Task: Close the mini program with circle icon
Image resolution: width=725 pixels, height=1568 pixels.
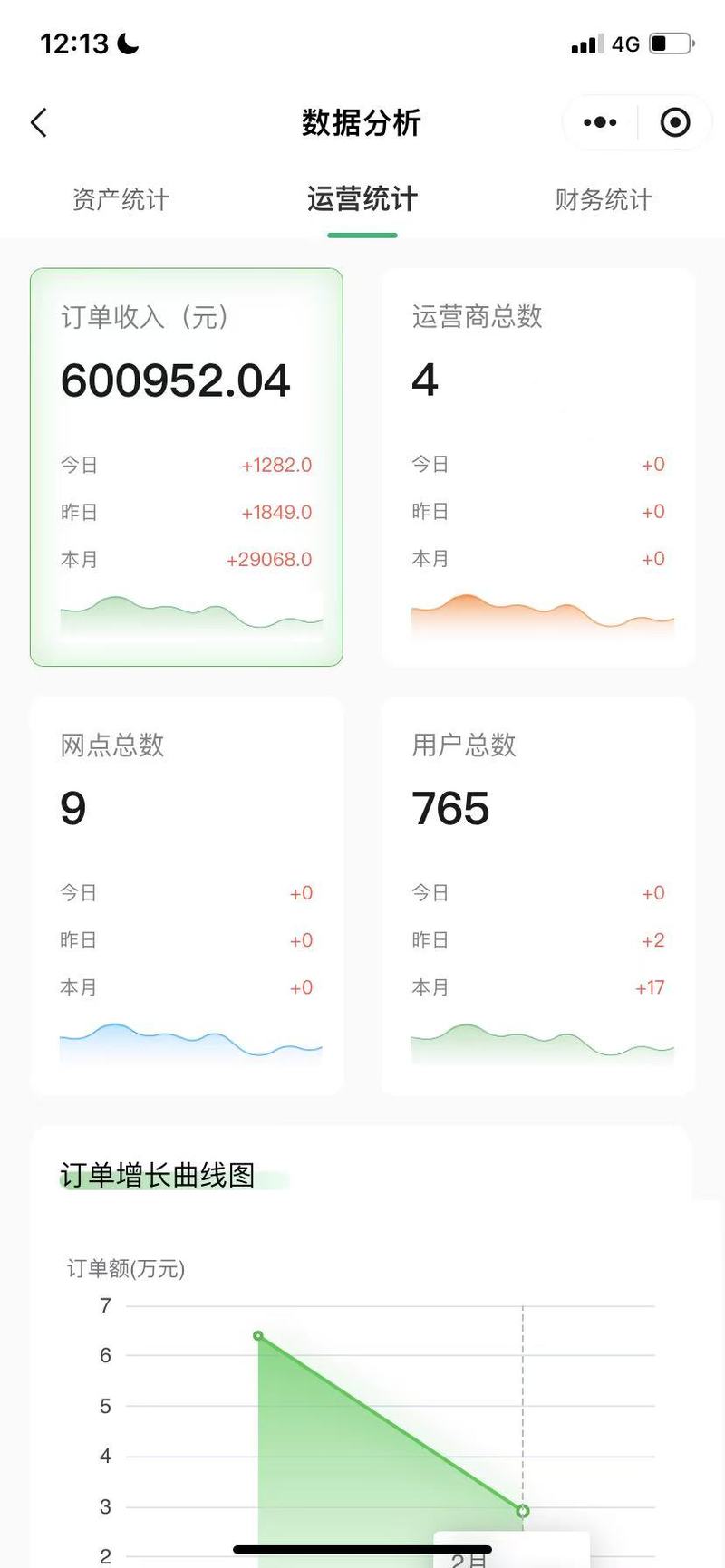Action: pyautogui.click(x=675, y=122)
